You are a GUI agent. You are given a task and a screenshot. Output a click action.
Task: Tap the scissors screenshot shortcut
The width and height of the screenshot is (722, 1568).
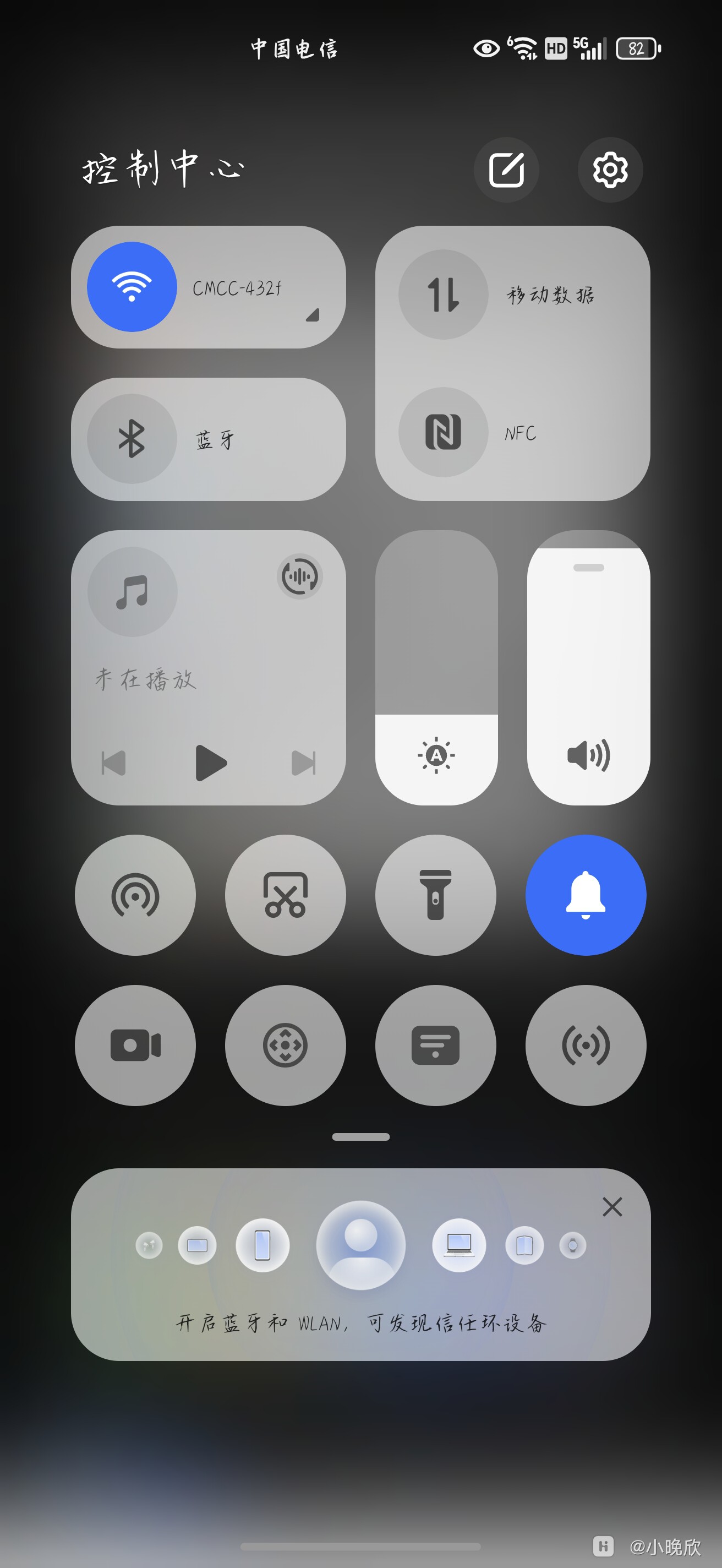pyautogui.click(x=285, y=895)
